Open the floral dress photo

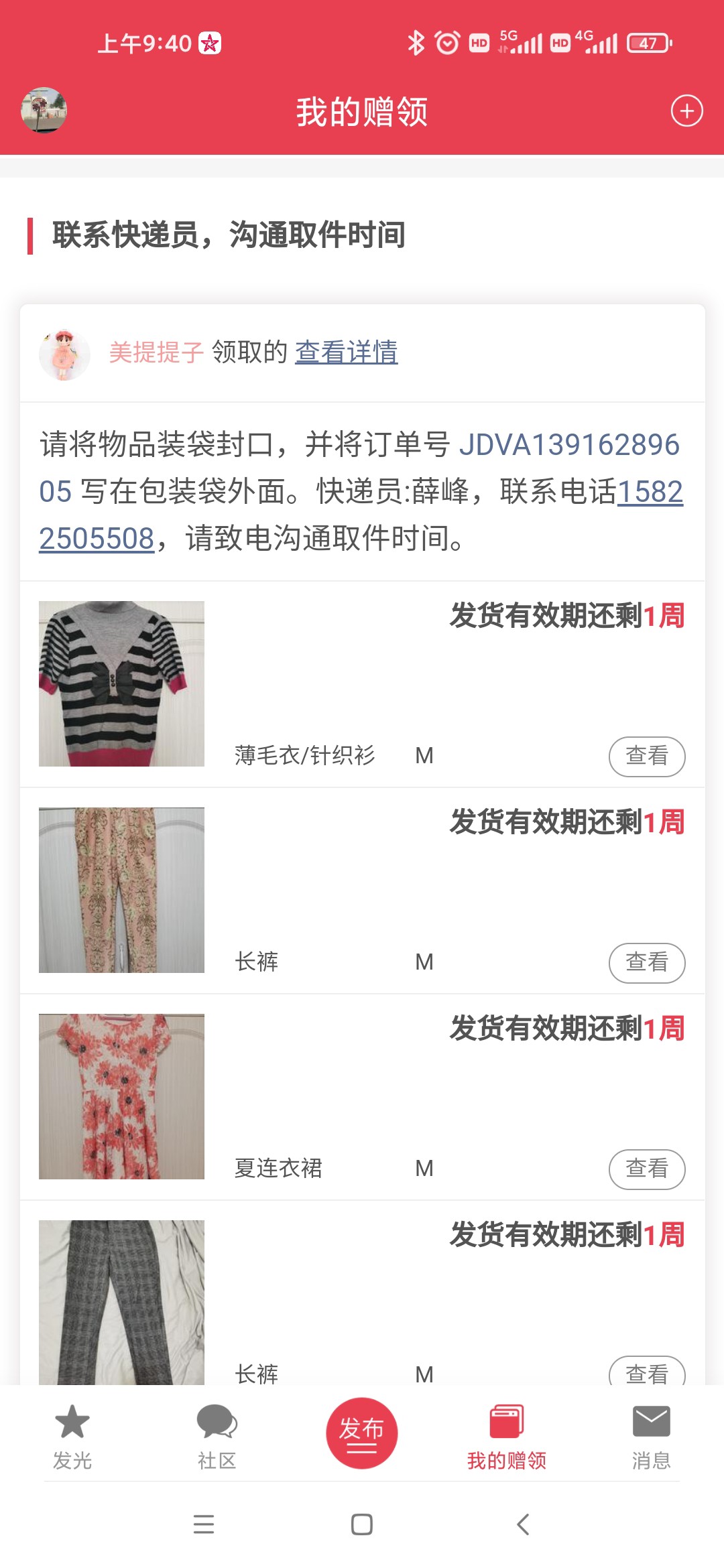coord(121,1096)
